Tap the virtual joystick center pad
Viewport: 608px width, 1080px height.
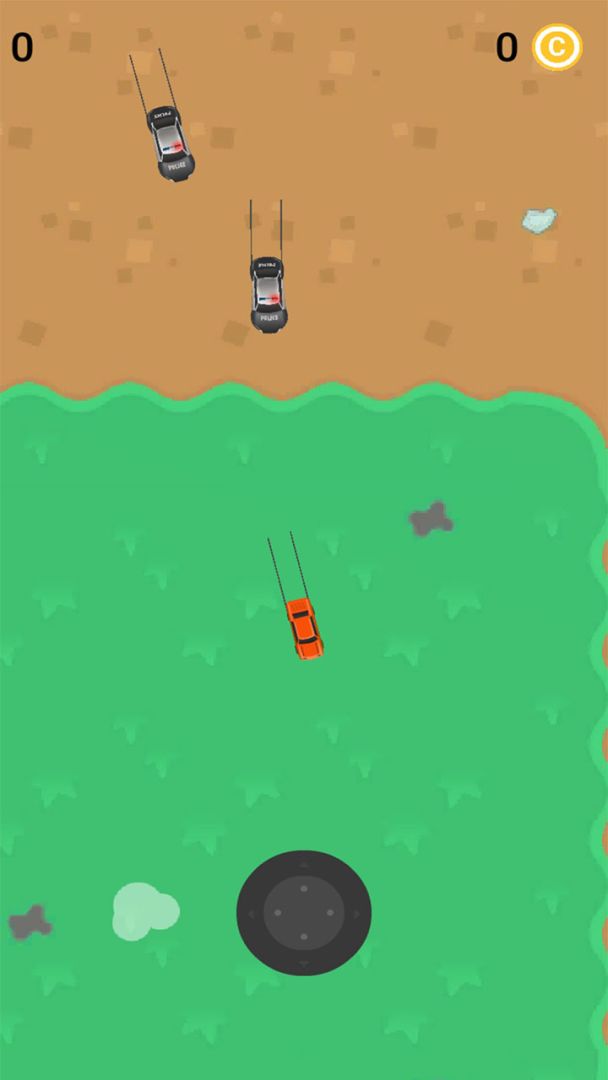click(x=304, y=913)
